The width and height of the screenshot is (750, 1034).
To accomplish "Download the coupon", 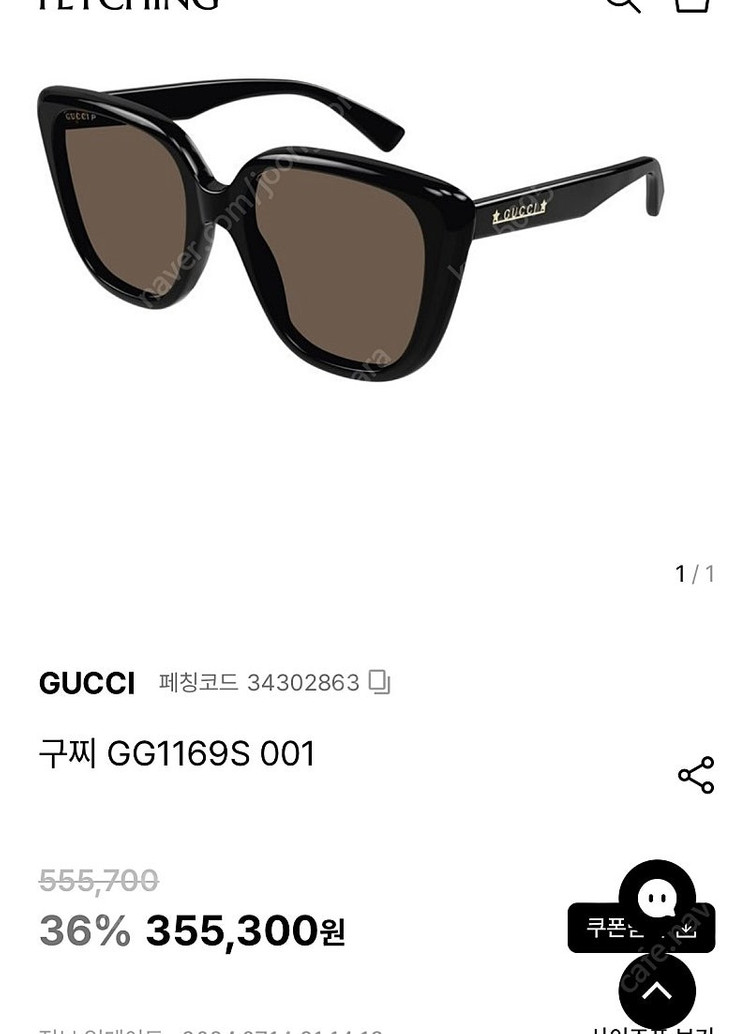I will coord(688,928).
